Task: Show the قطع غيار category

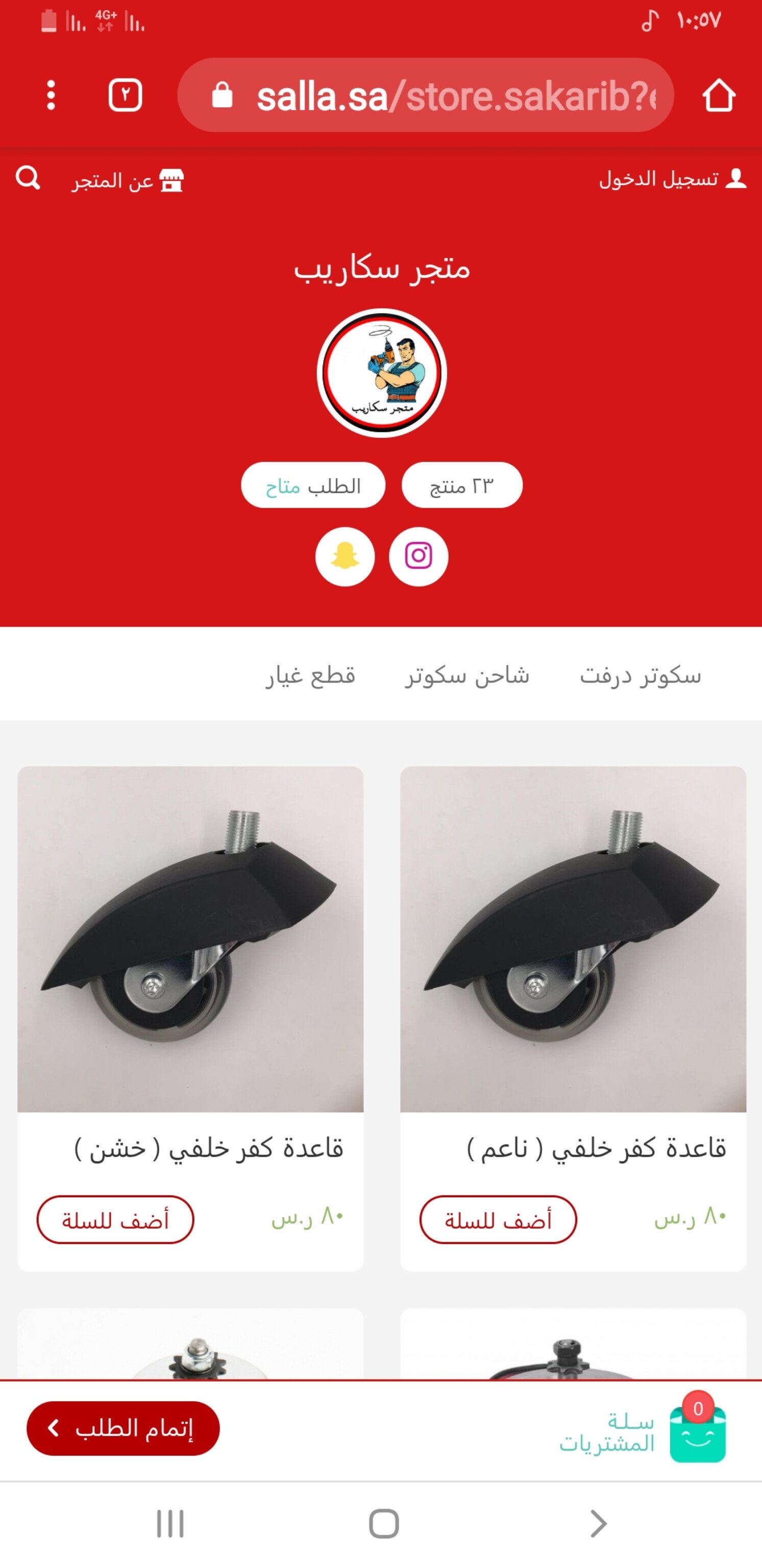Action: pos(310,675)
